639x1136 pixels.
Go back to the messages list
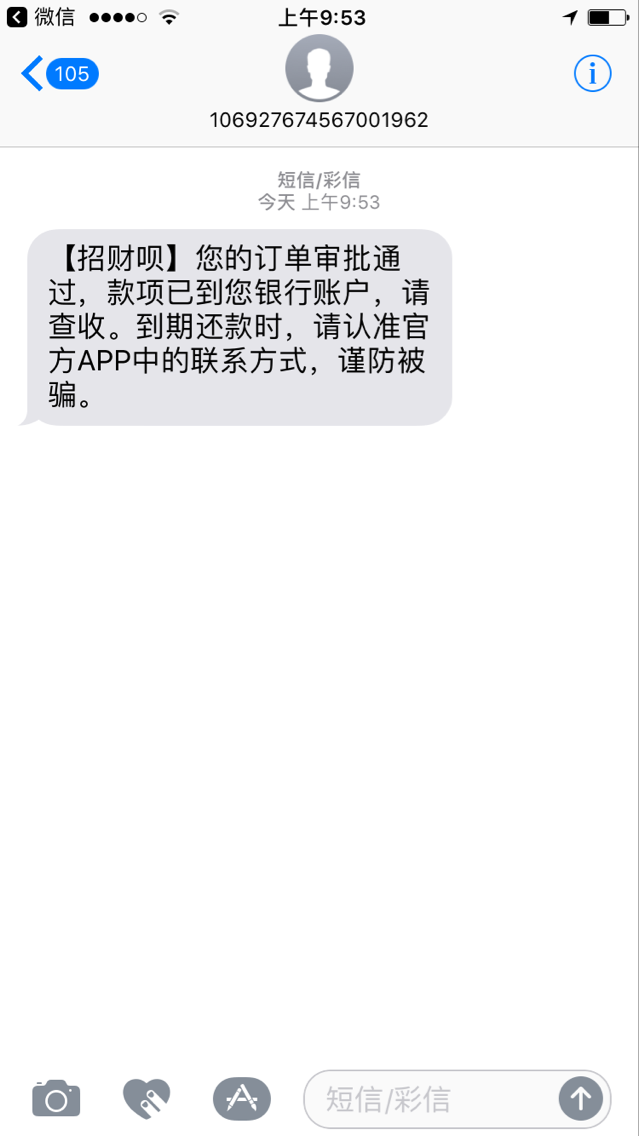tap(59, 73)
